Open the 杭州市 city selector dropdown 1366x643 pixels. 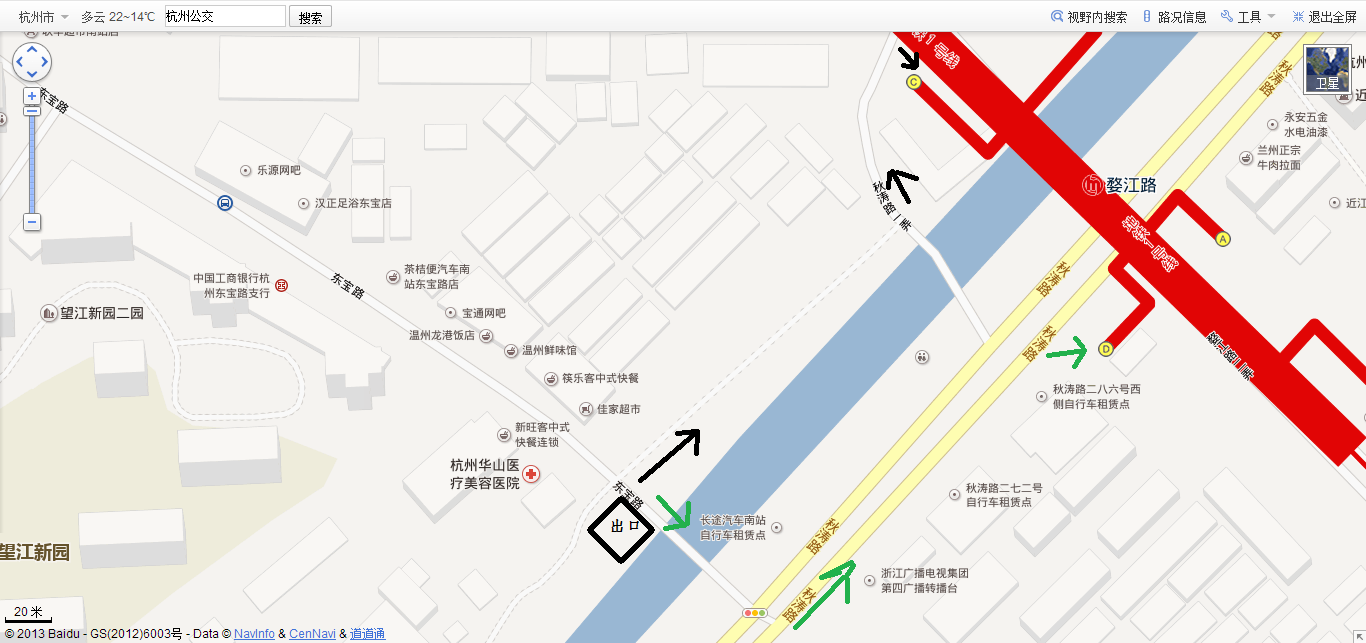[x=44, y=17]
